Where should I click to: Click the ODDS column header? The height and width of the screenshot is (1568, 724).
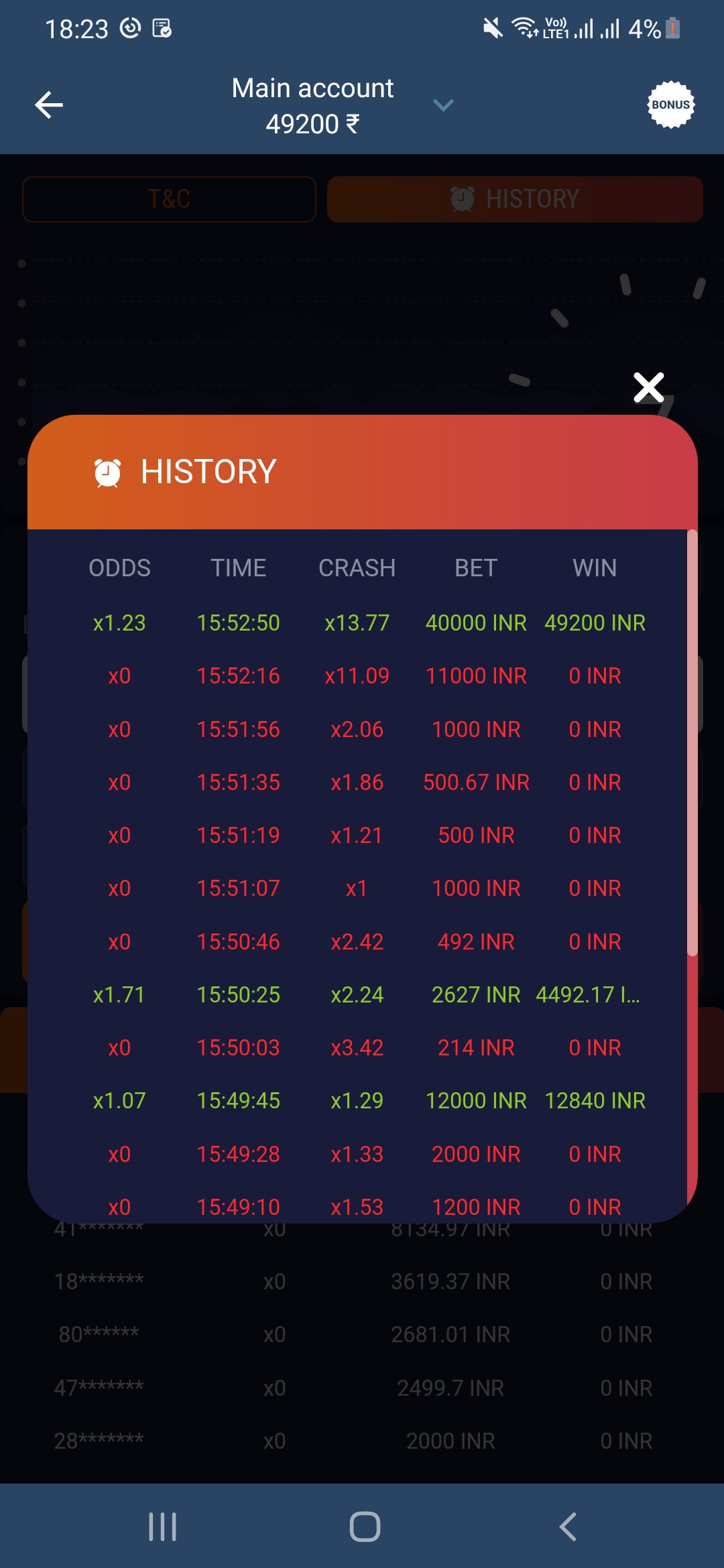[119, 568]
